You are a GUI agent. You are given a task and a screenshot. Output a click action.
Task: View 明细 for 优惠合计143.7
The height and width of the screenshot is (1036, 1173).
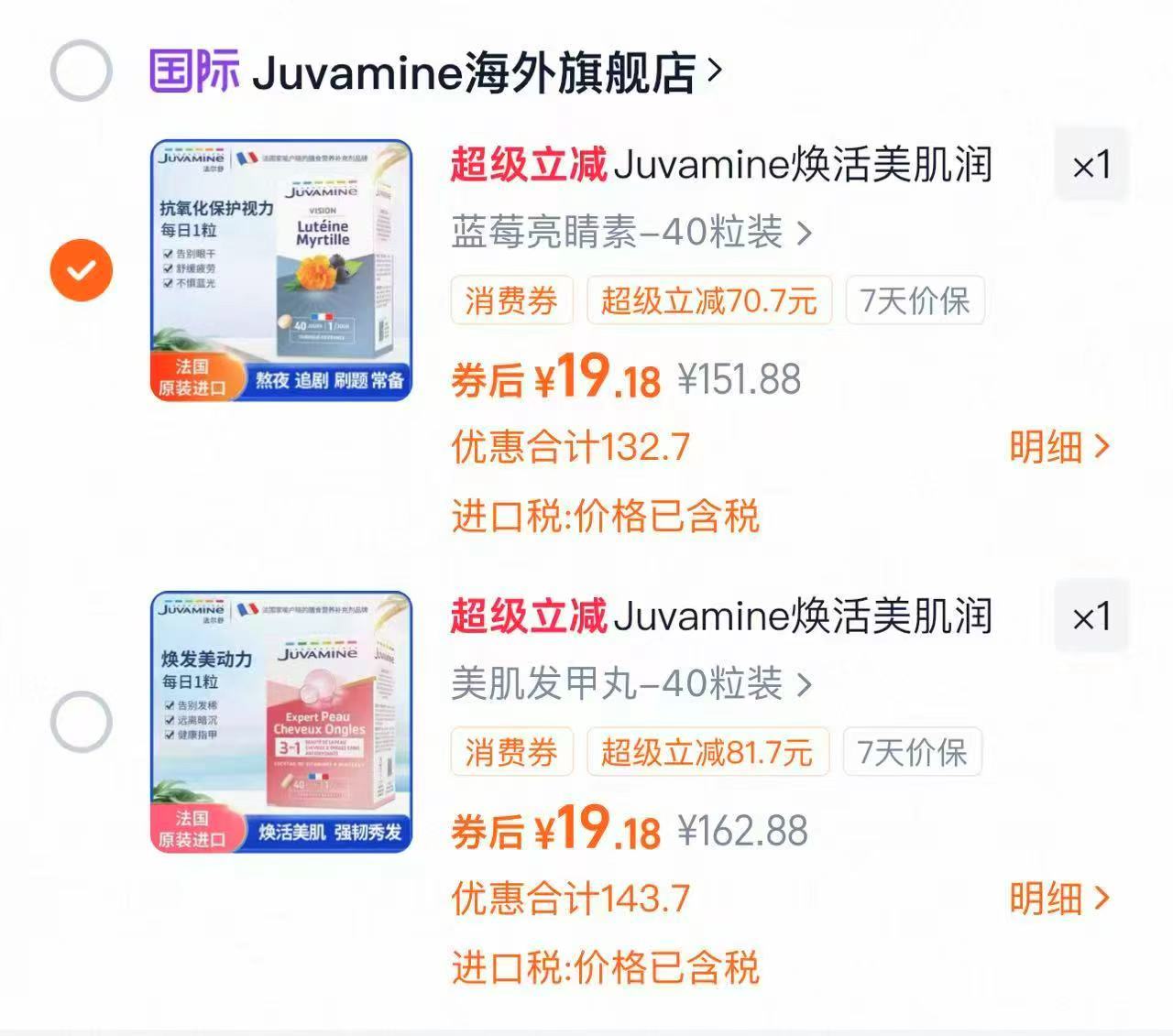pos(1058,899)
